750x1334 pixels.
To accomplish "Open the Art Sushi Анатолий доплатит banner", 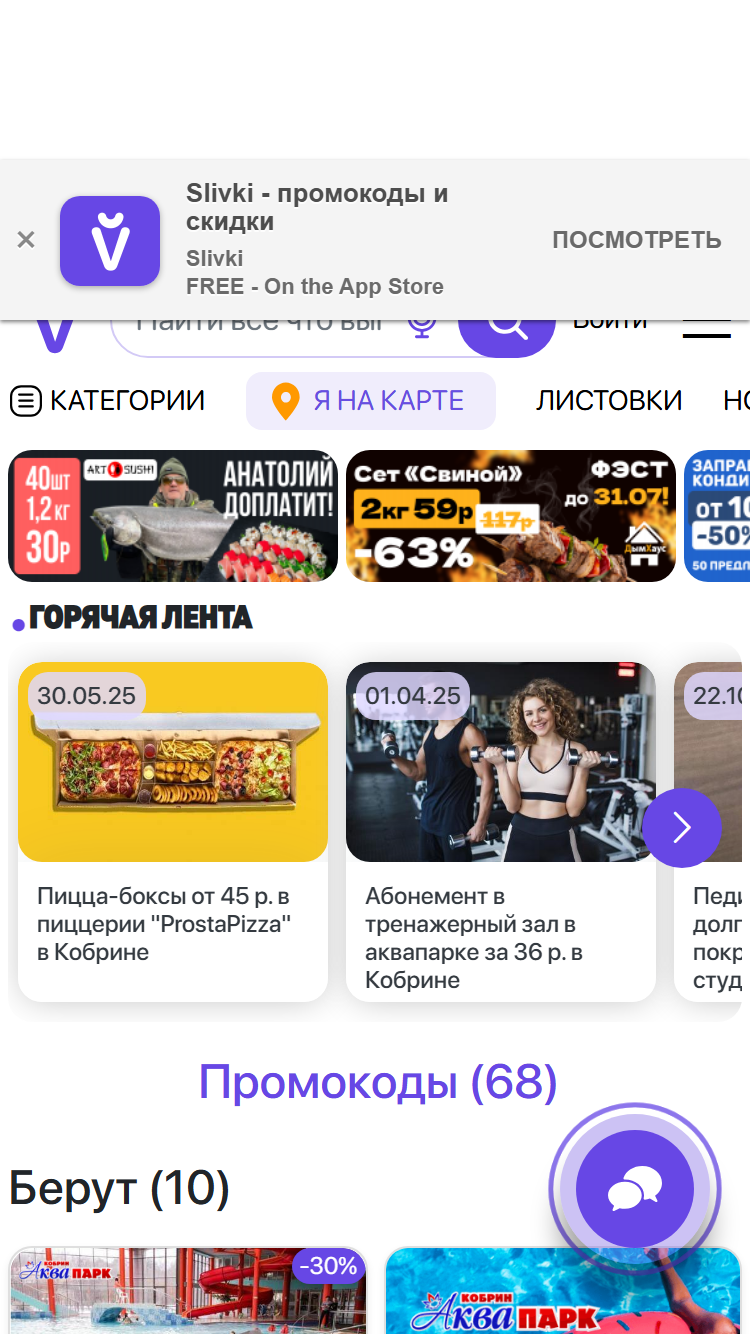I will (173, 516).
